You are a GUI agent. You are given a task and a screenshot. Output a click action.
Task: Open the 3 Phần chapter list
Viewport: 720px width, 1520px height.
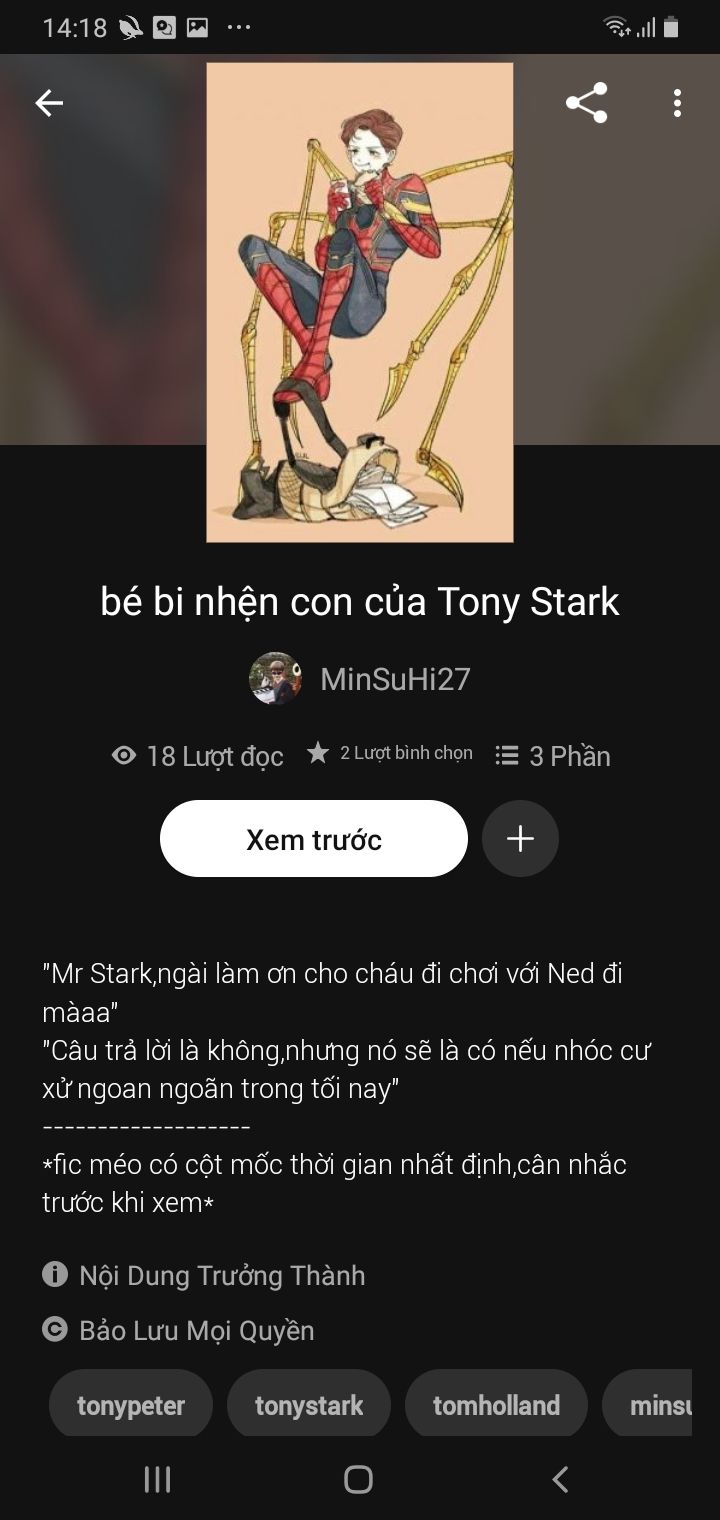pos(553,756)
